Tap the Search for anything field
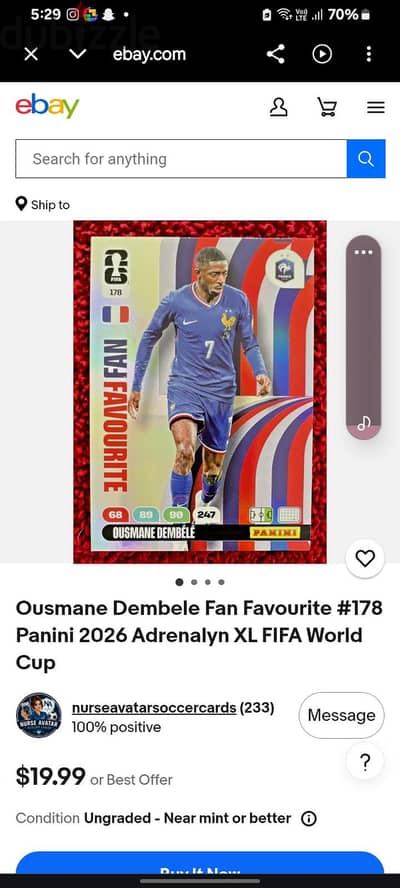 point(181,159)
